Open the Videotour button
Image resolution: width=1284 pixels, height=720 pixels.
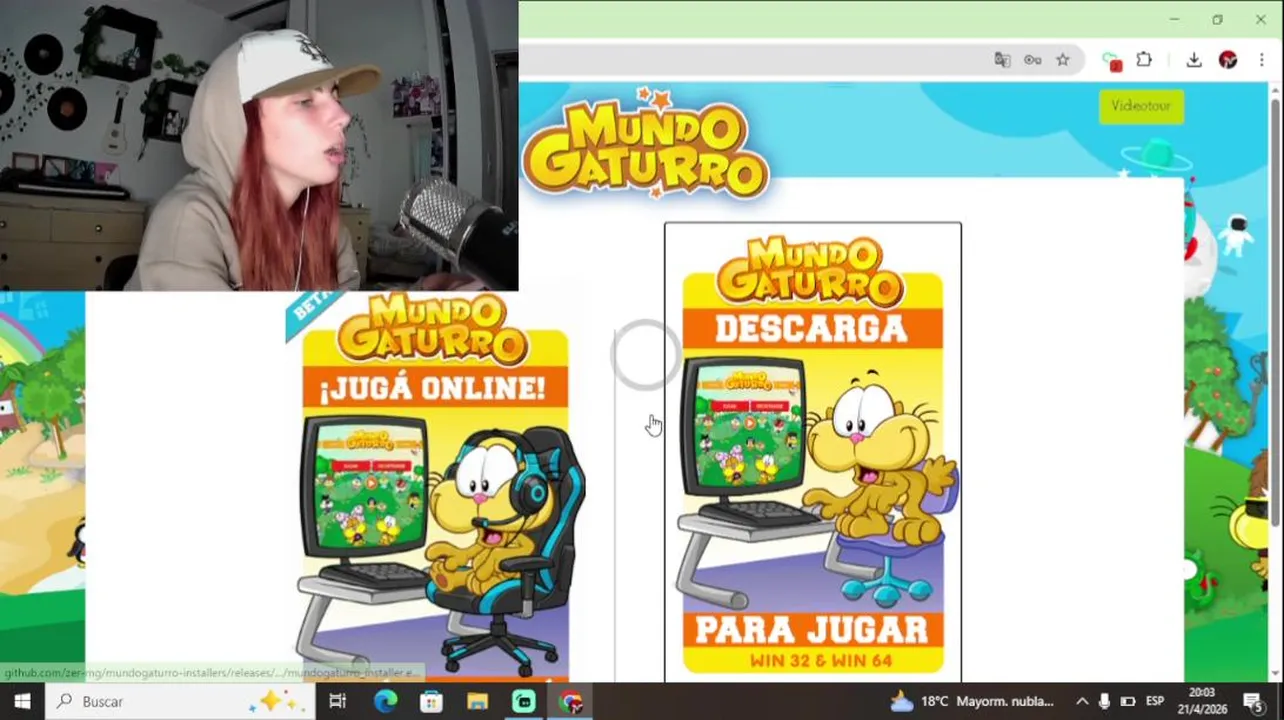click(1141, 106)
